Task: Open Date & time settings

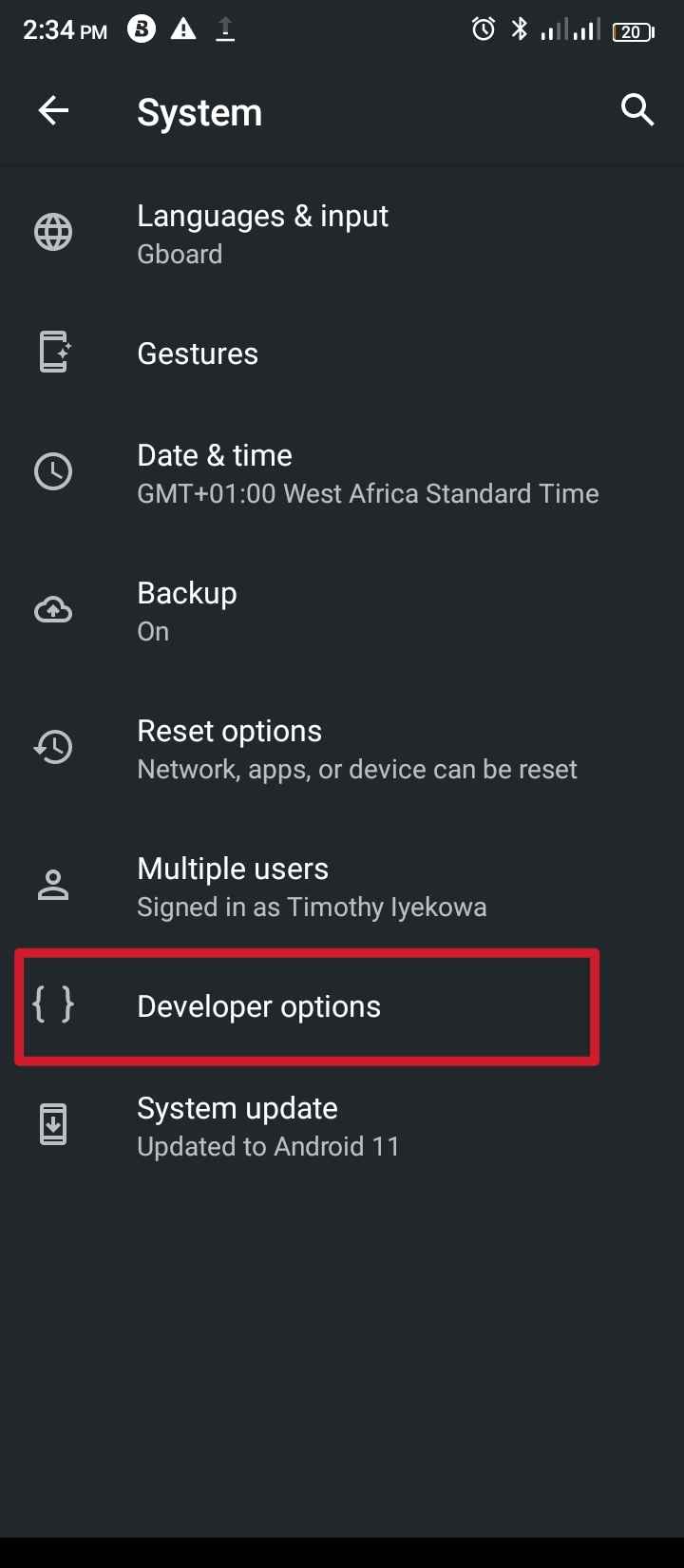Action: click(342, 473)
